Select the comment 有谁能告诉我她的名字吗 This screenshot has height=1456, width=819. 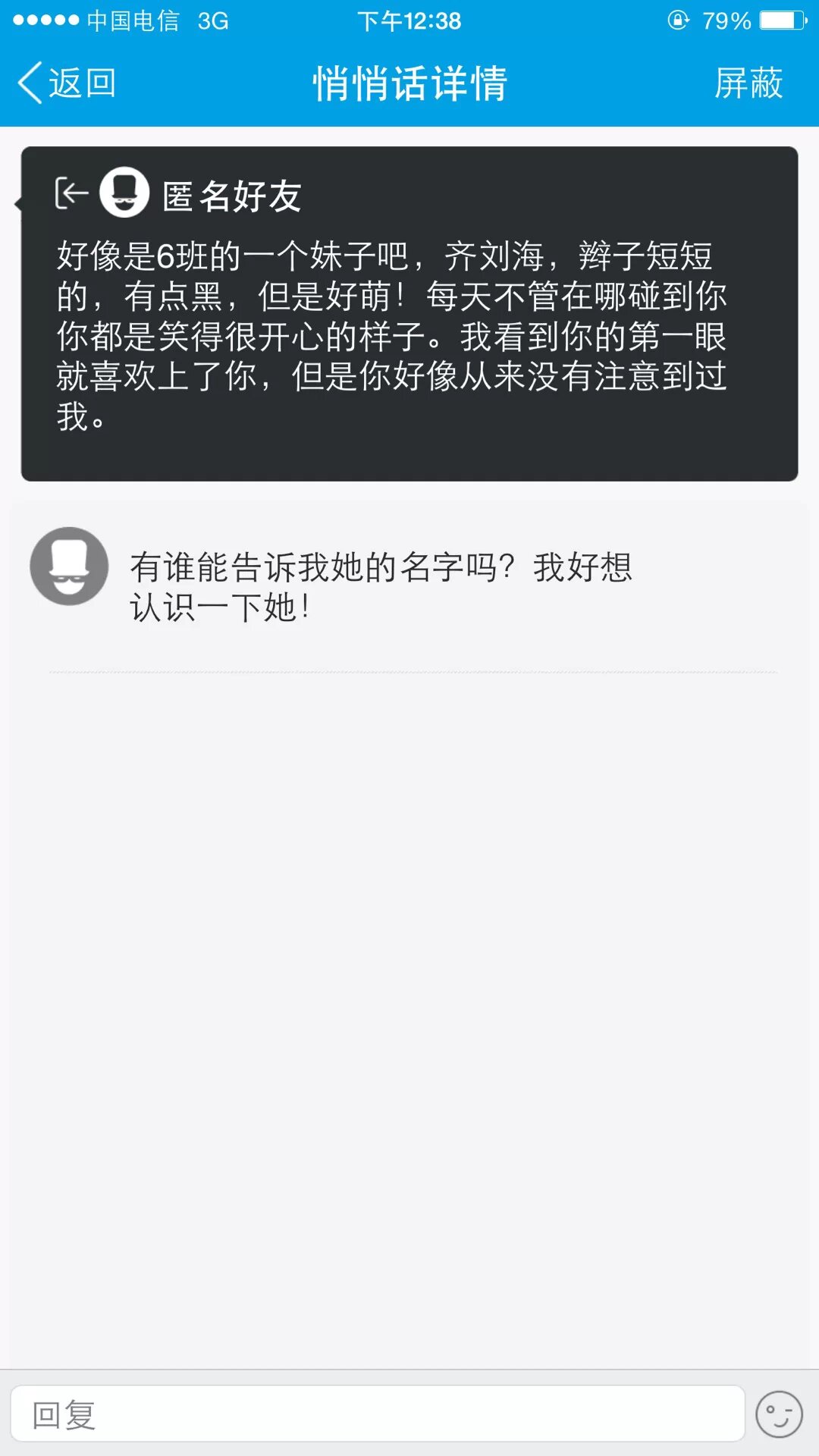tap(381, 587)
